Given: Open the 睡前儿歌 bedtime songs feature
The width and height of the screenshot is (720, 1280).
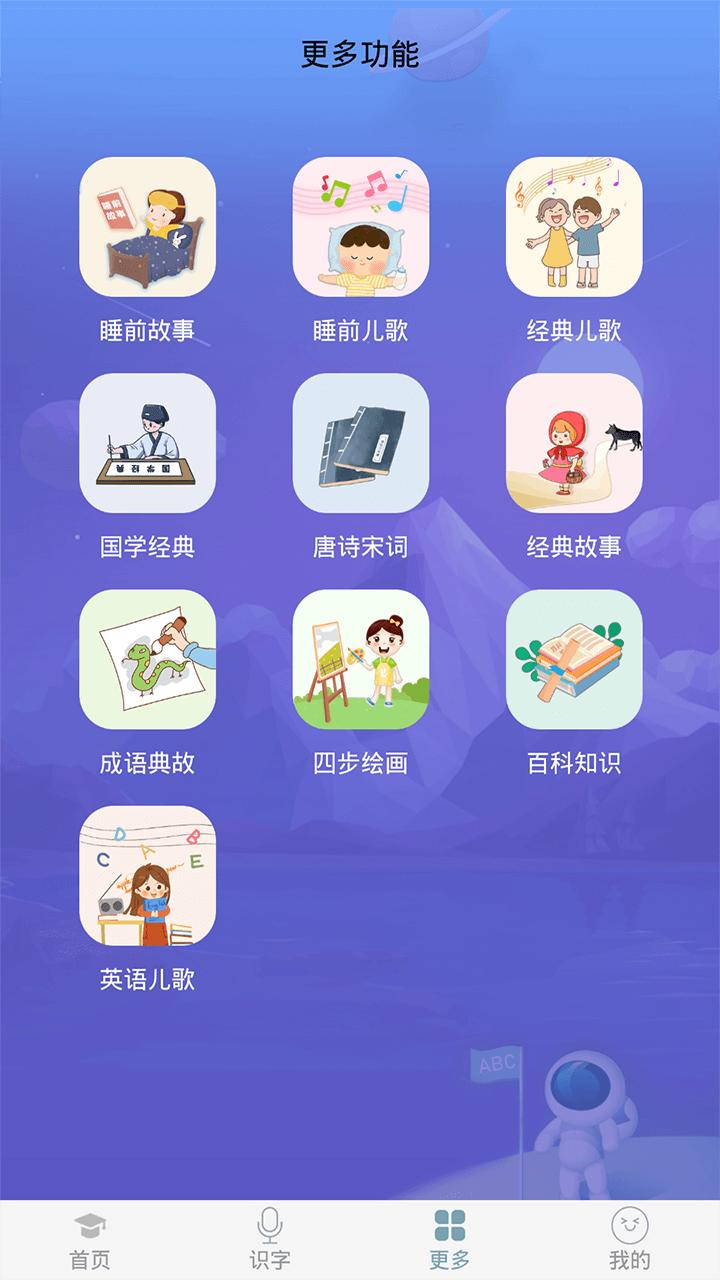Looking at the screenshot, I should (x=360, y=228).
